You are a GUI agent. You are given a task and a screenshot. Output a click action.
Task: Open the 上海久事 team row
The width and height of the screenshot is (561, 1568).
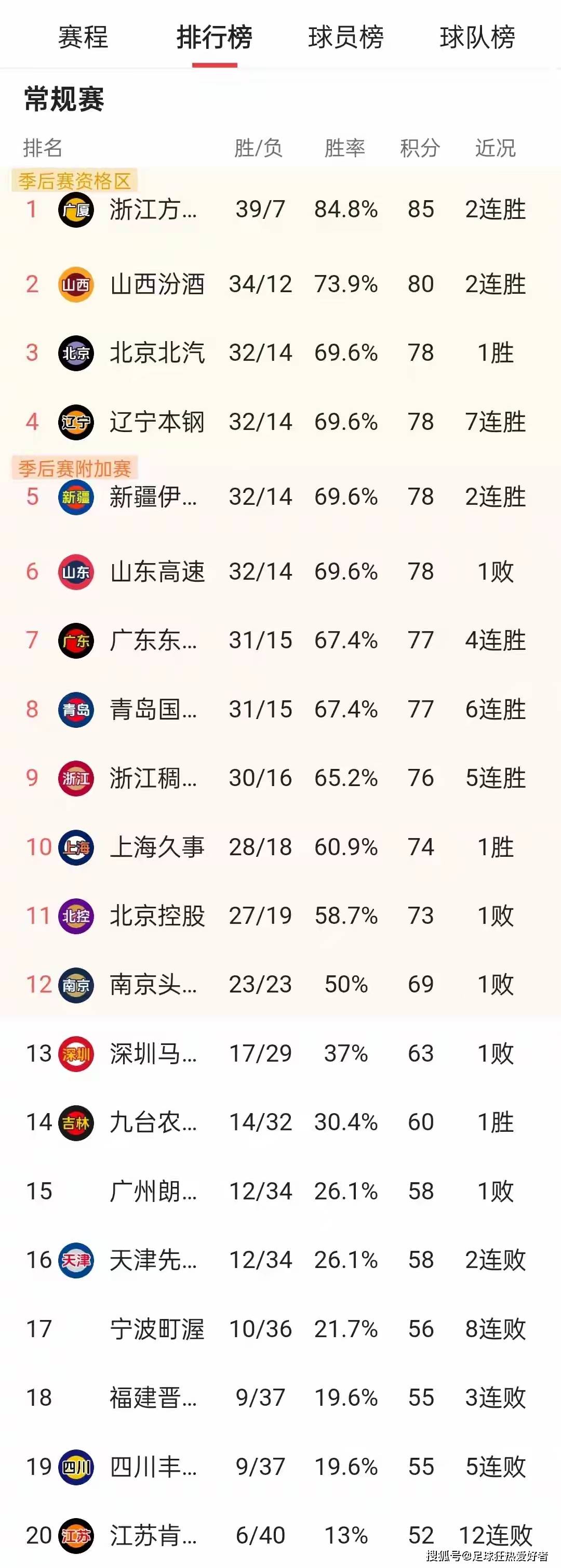point(157,847)
